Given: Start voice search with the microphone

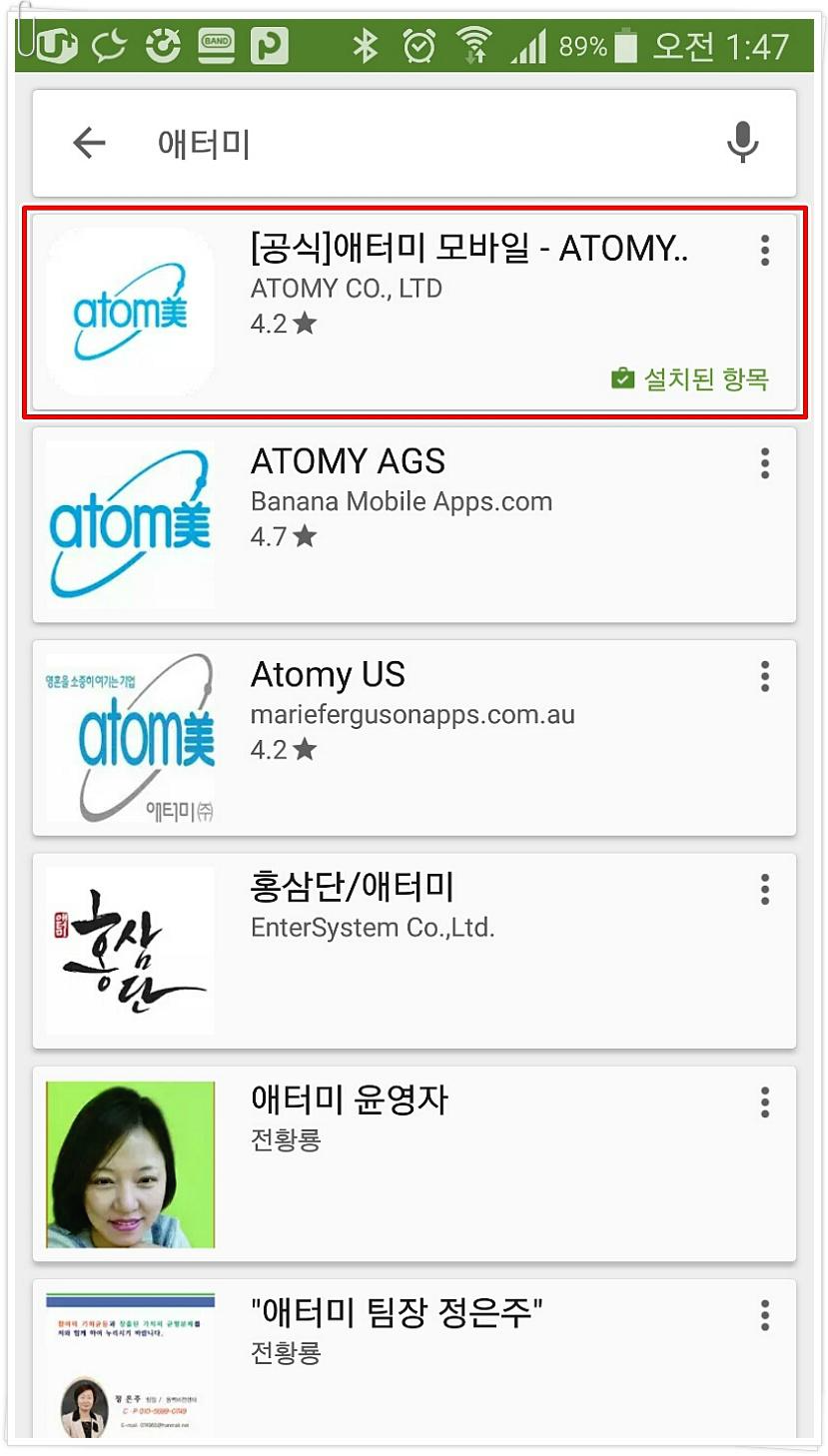Looking at the screenshot, I should pyautogui.click(x=742, y=143).
